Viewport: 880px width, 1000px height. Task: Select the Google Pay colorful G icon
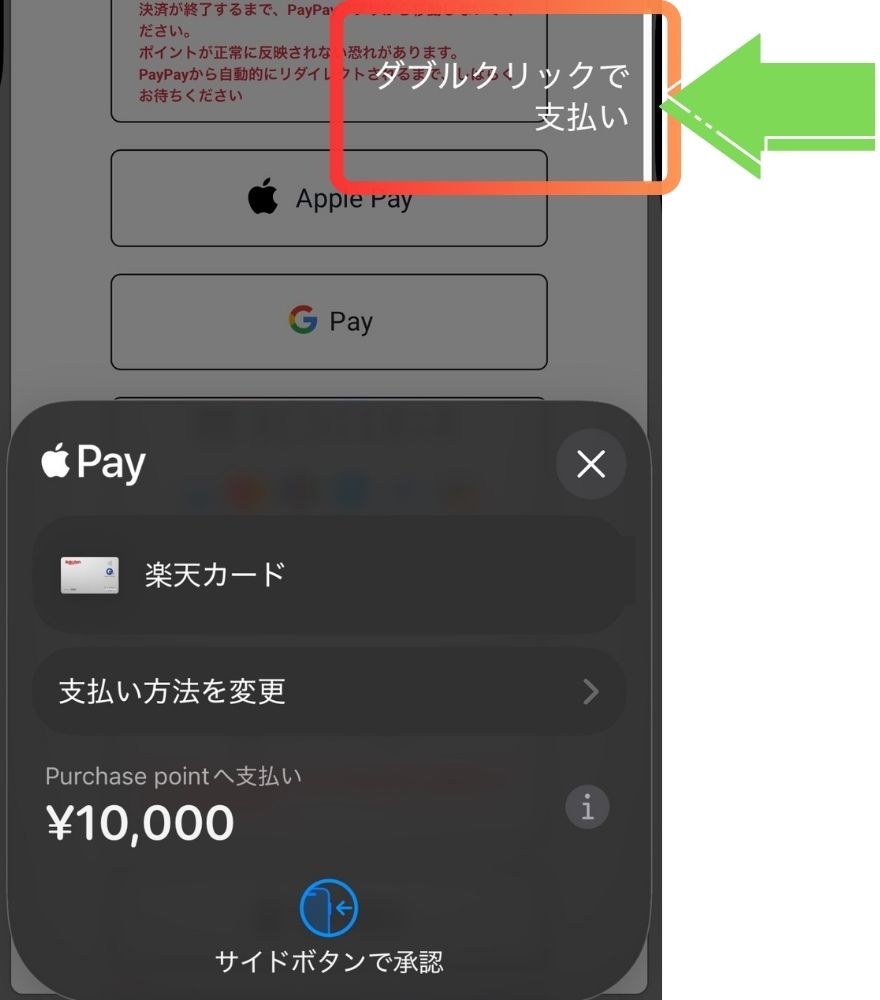[302, 320]
